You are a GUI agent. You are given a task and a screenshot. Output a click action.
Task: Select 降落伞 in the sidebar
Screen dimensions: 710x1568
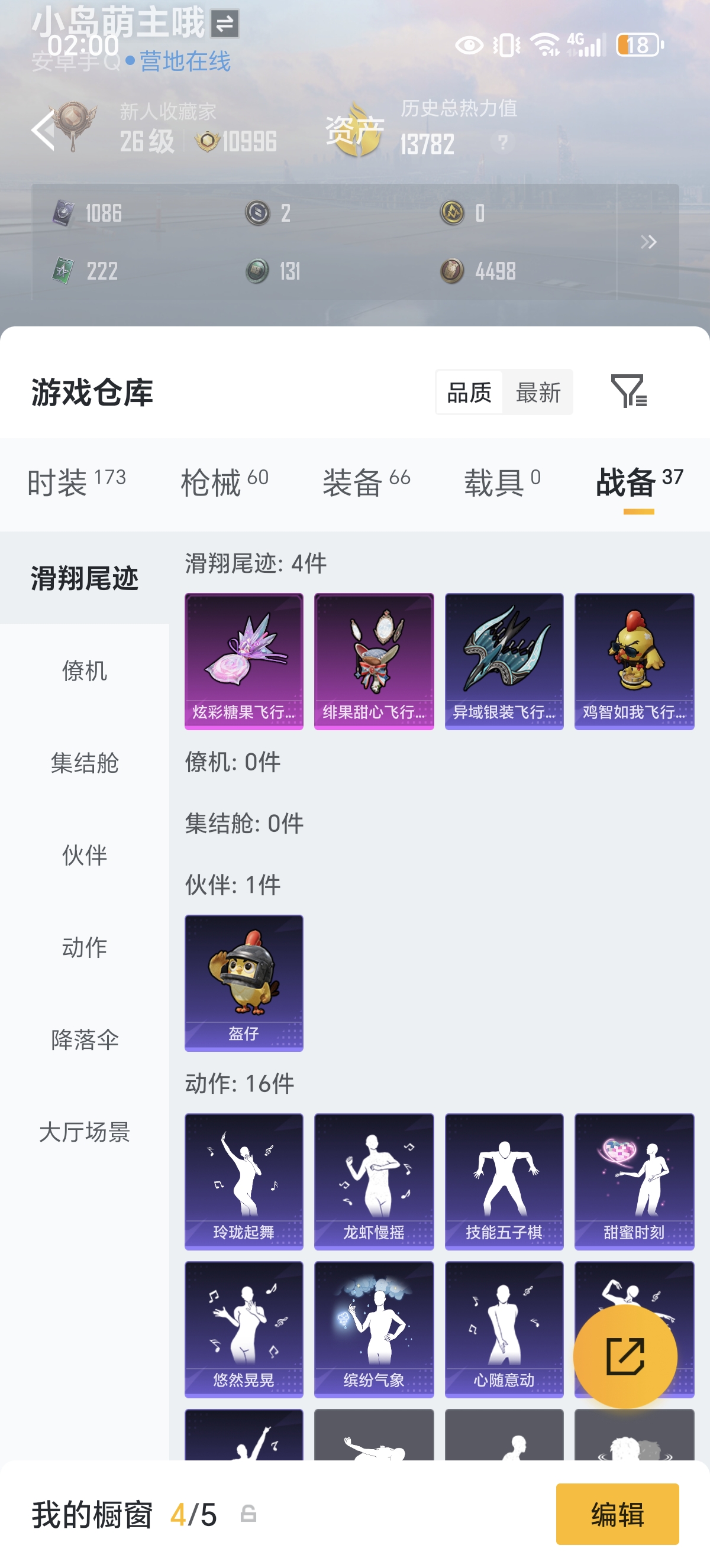[85, 1039]
